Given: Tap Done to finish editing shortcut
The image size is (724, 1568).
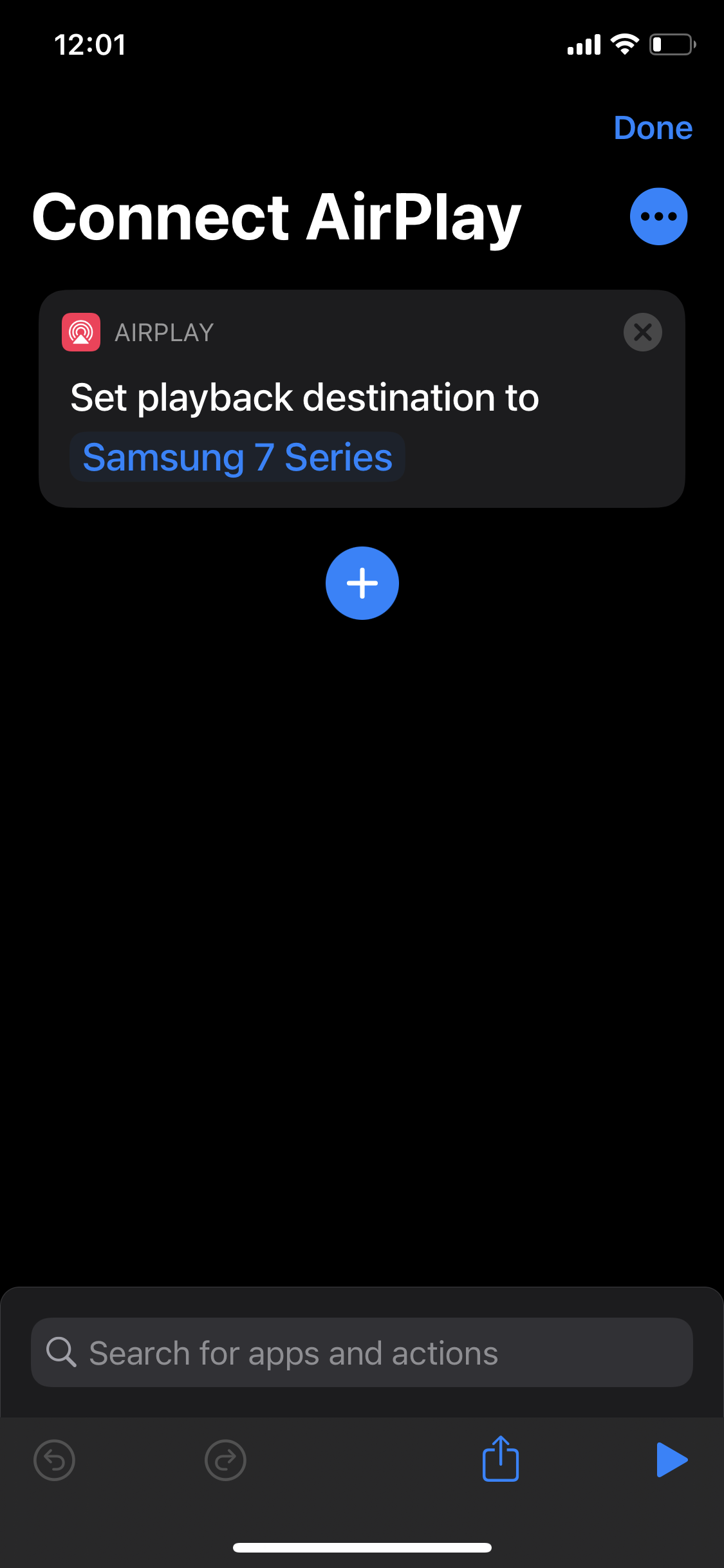Looking at the screenshot, I should (653, 128).
